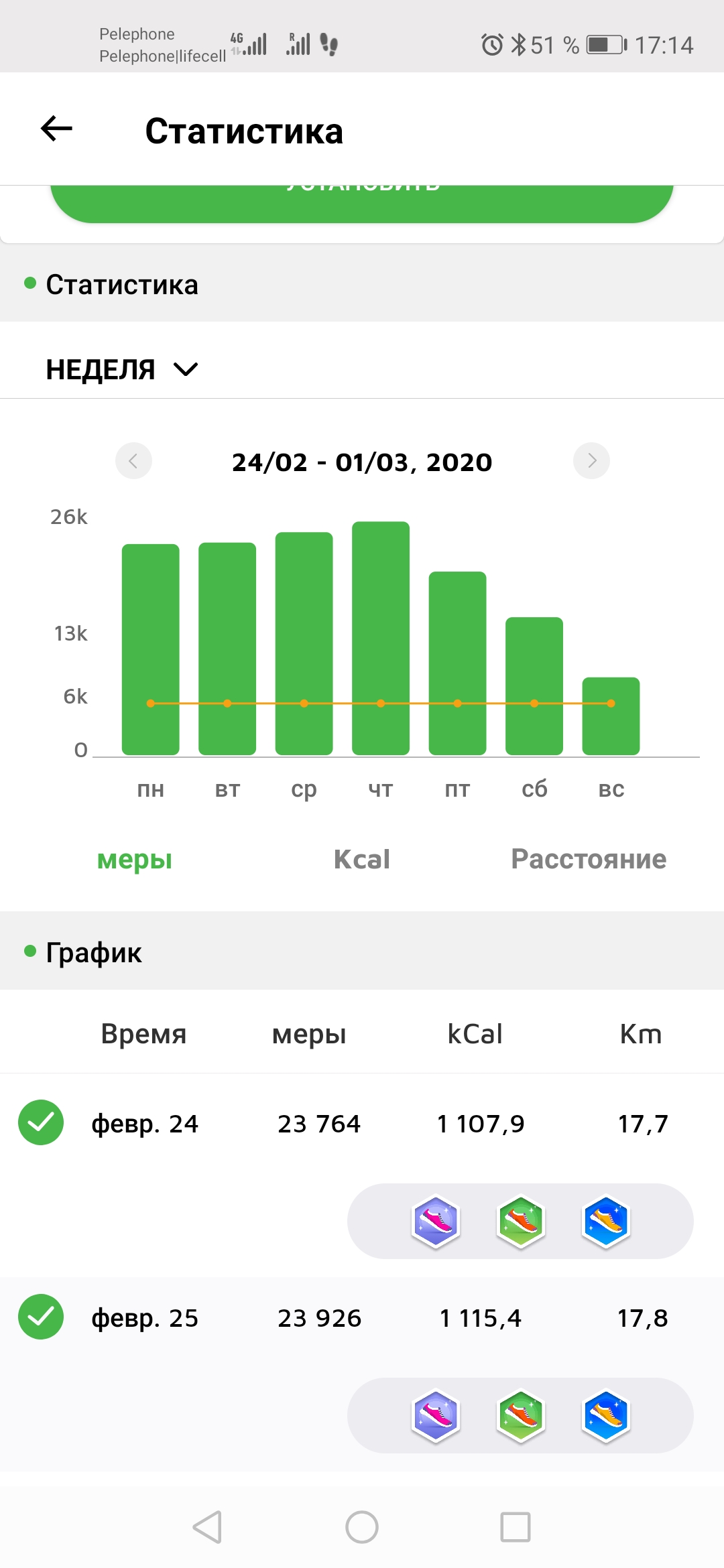Advance to the next week with the right arrow
This screenshot has width=724, height=1568.
(591, 461)
